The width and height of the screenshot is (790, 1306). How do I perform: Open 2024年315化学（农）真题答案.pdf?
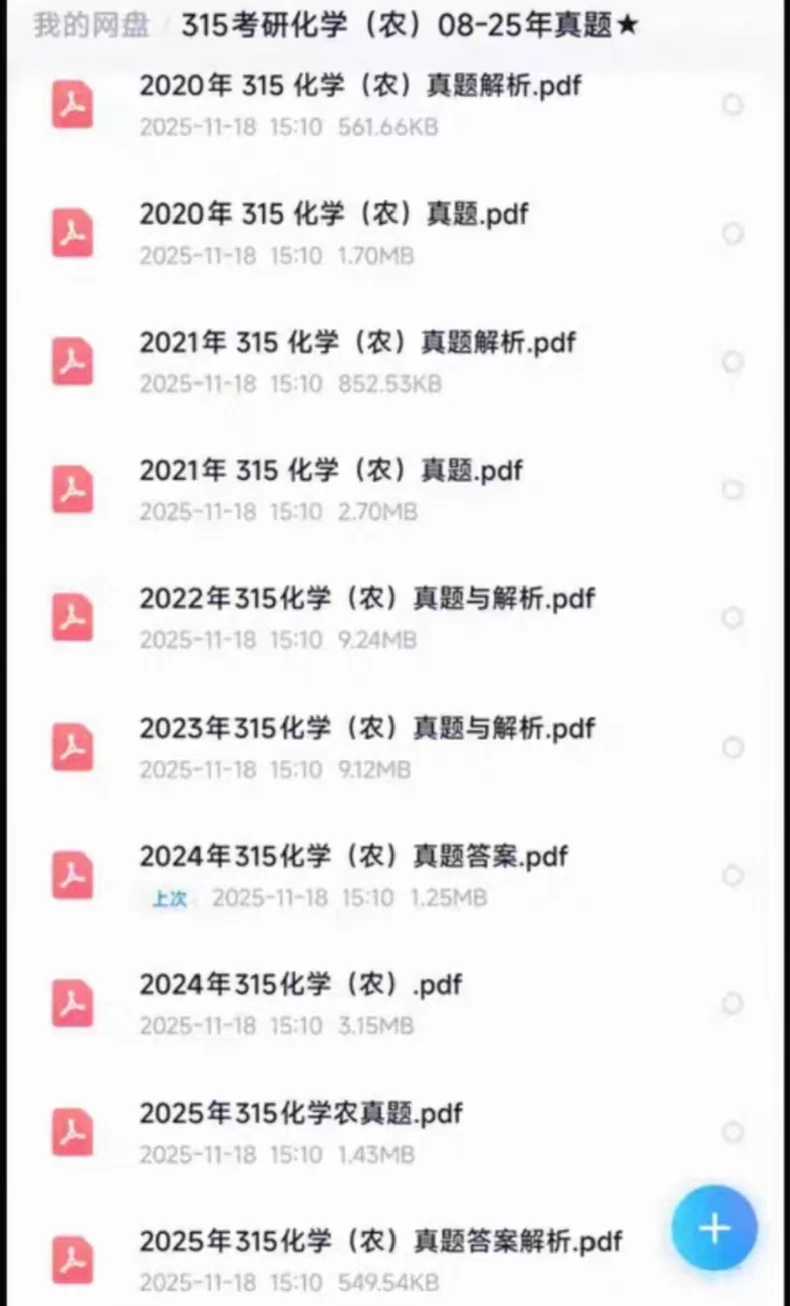pyautogui.click(x=354, y=857)
